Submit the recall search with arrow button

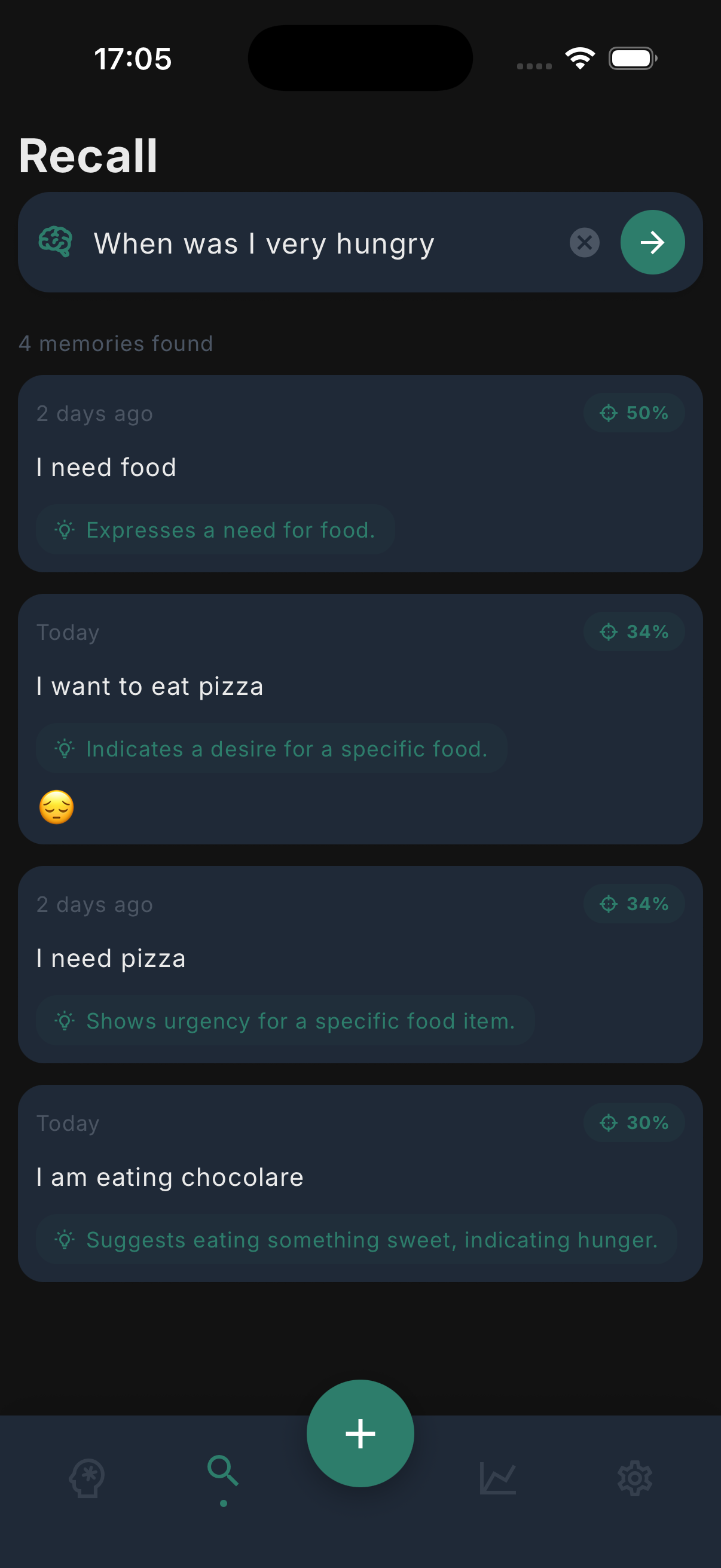click(652, 243)
